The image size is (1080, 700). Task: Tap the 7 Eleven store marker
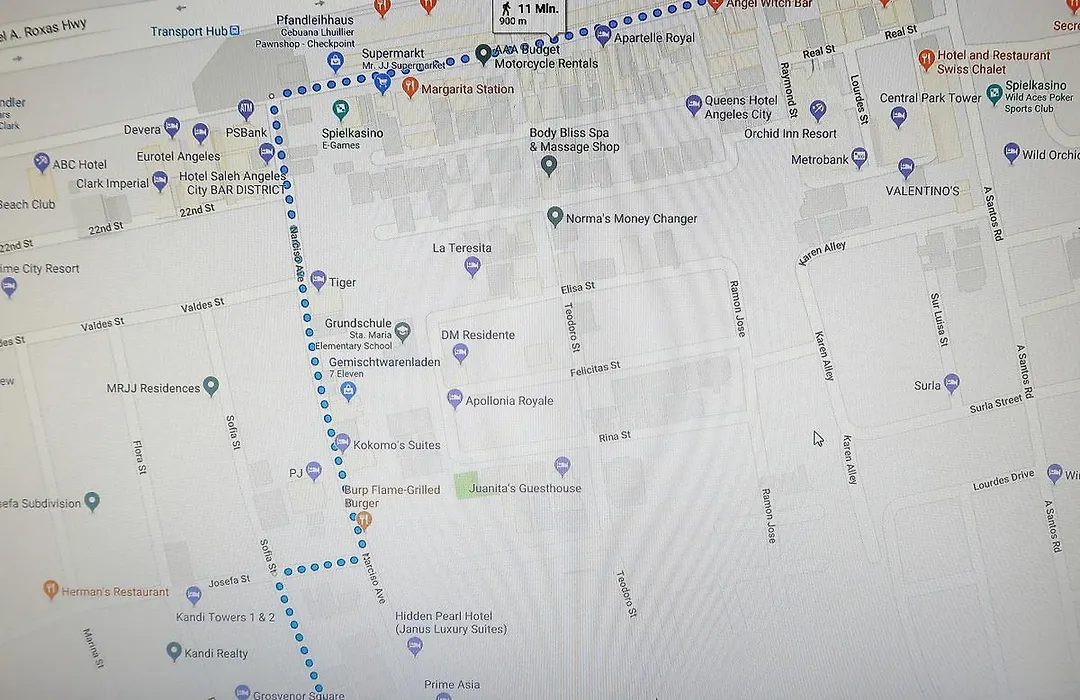tap(348, 391)
